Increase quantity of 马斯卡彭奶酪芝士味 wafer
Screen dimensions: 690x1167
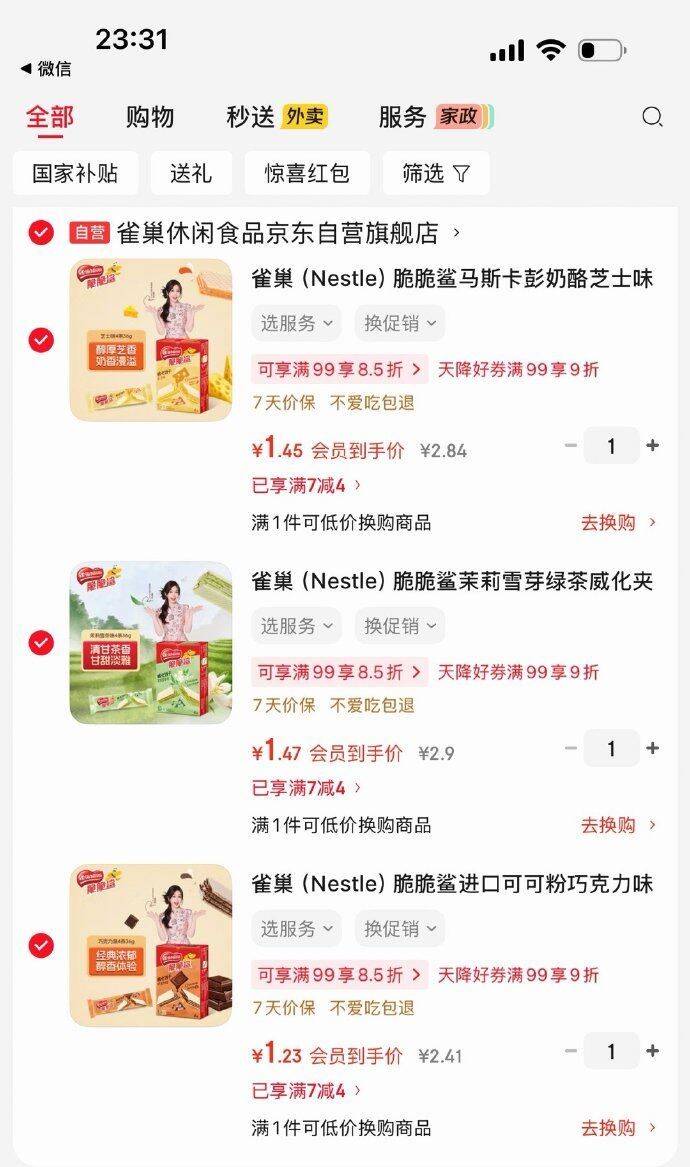(653, 446)
